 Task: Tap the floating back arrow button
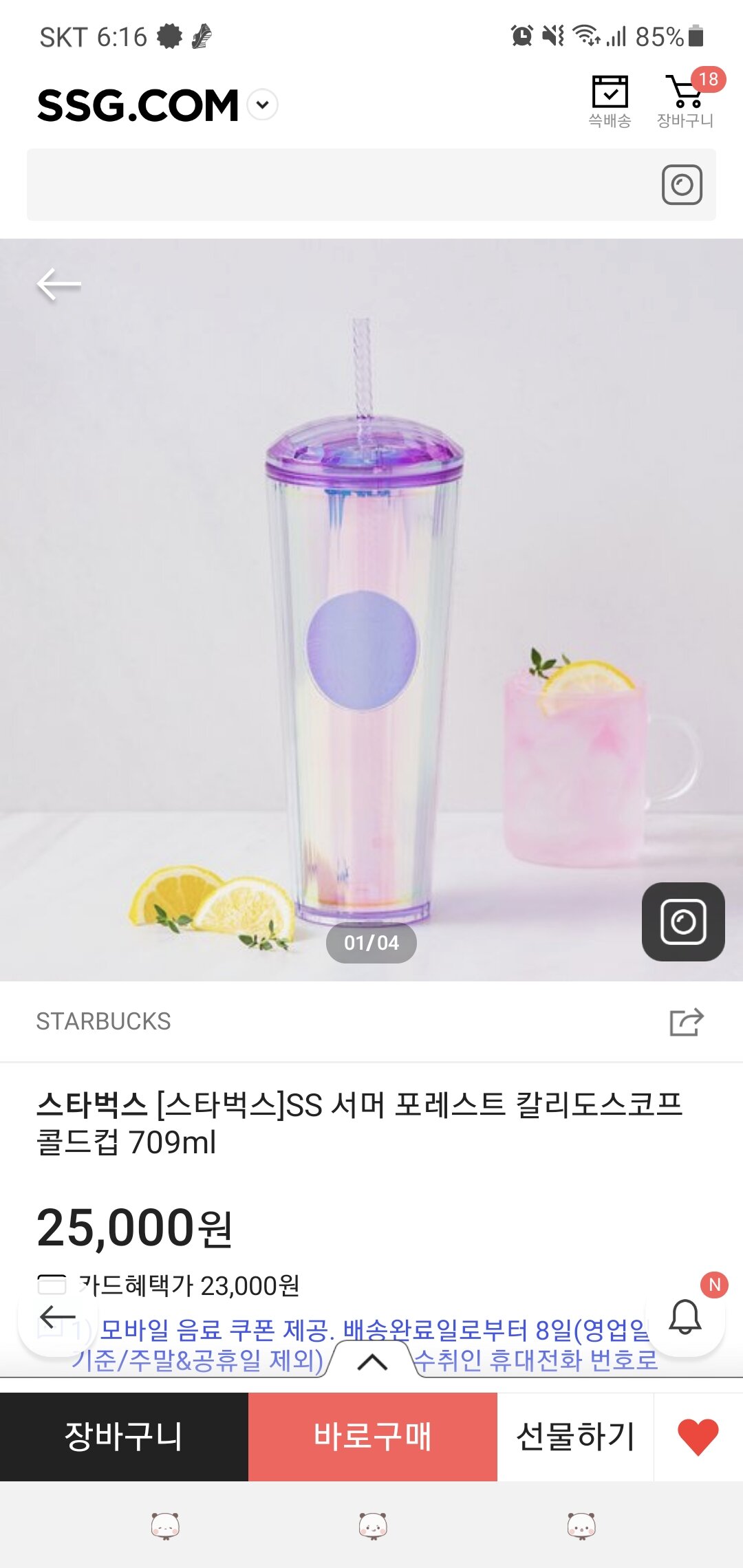click(x=58, y=1318)
